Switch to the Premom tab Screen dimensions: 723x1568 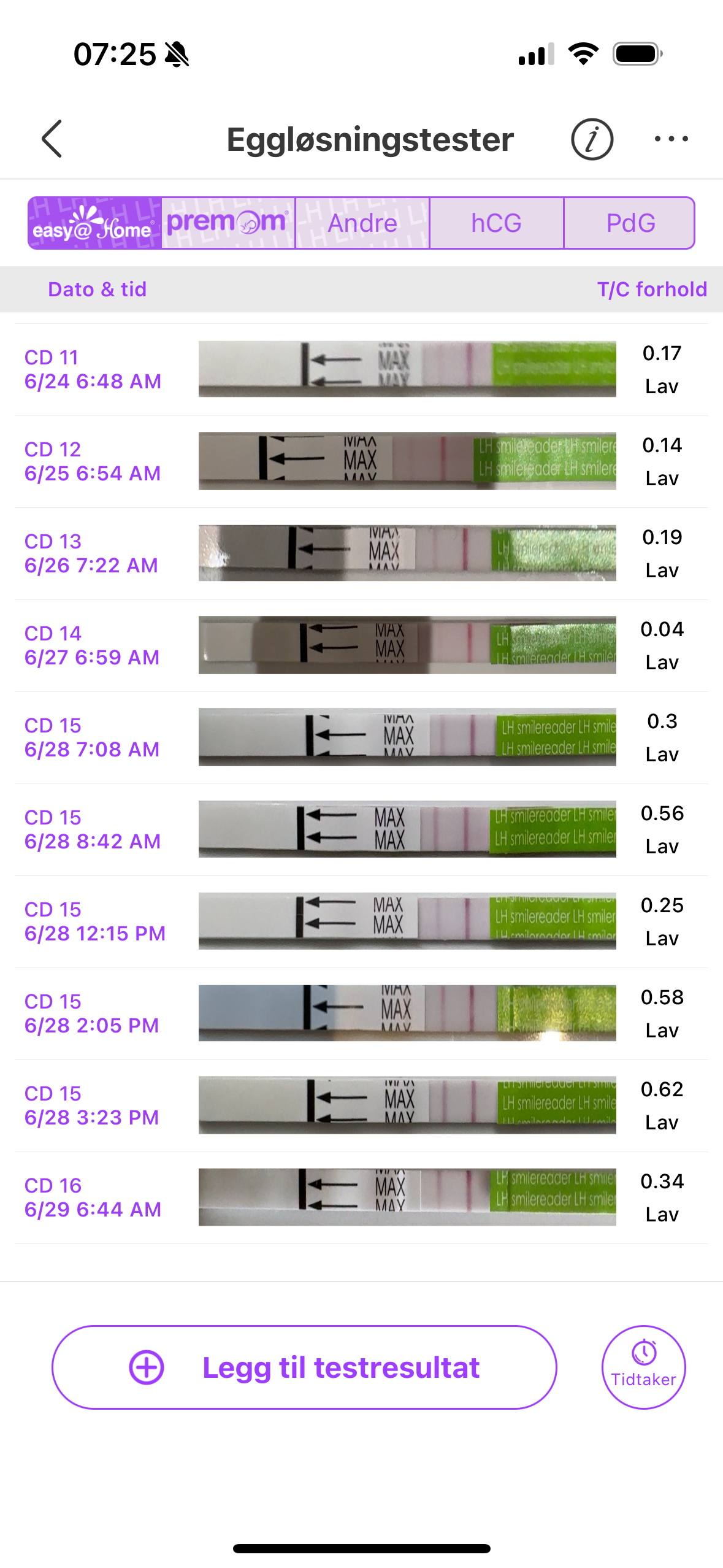click(x=228, y=223)
